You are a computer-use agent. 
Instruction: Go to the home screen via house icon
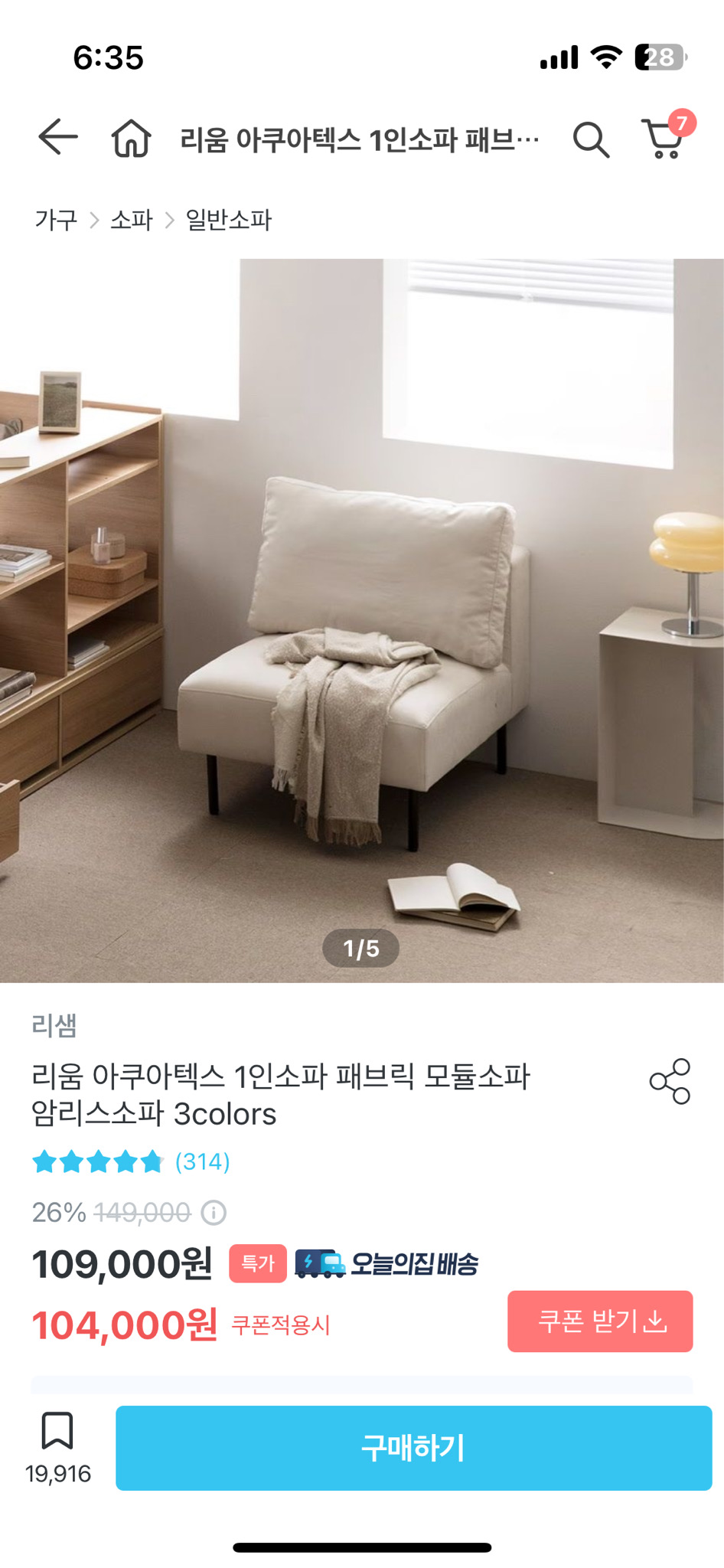132,139
